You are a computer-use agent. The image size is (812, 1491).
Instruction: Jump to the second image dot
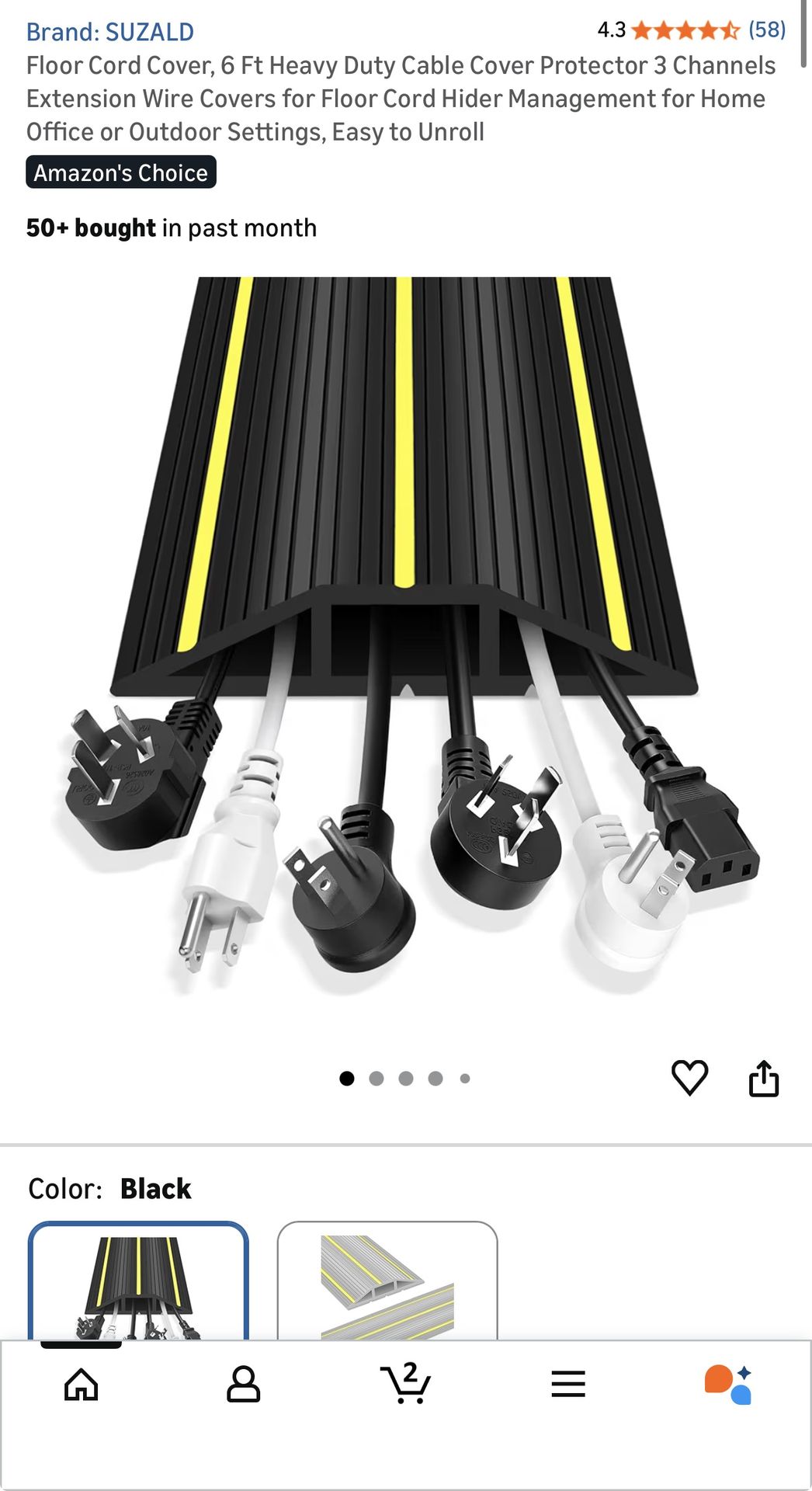tap(377, 1079)
